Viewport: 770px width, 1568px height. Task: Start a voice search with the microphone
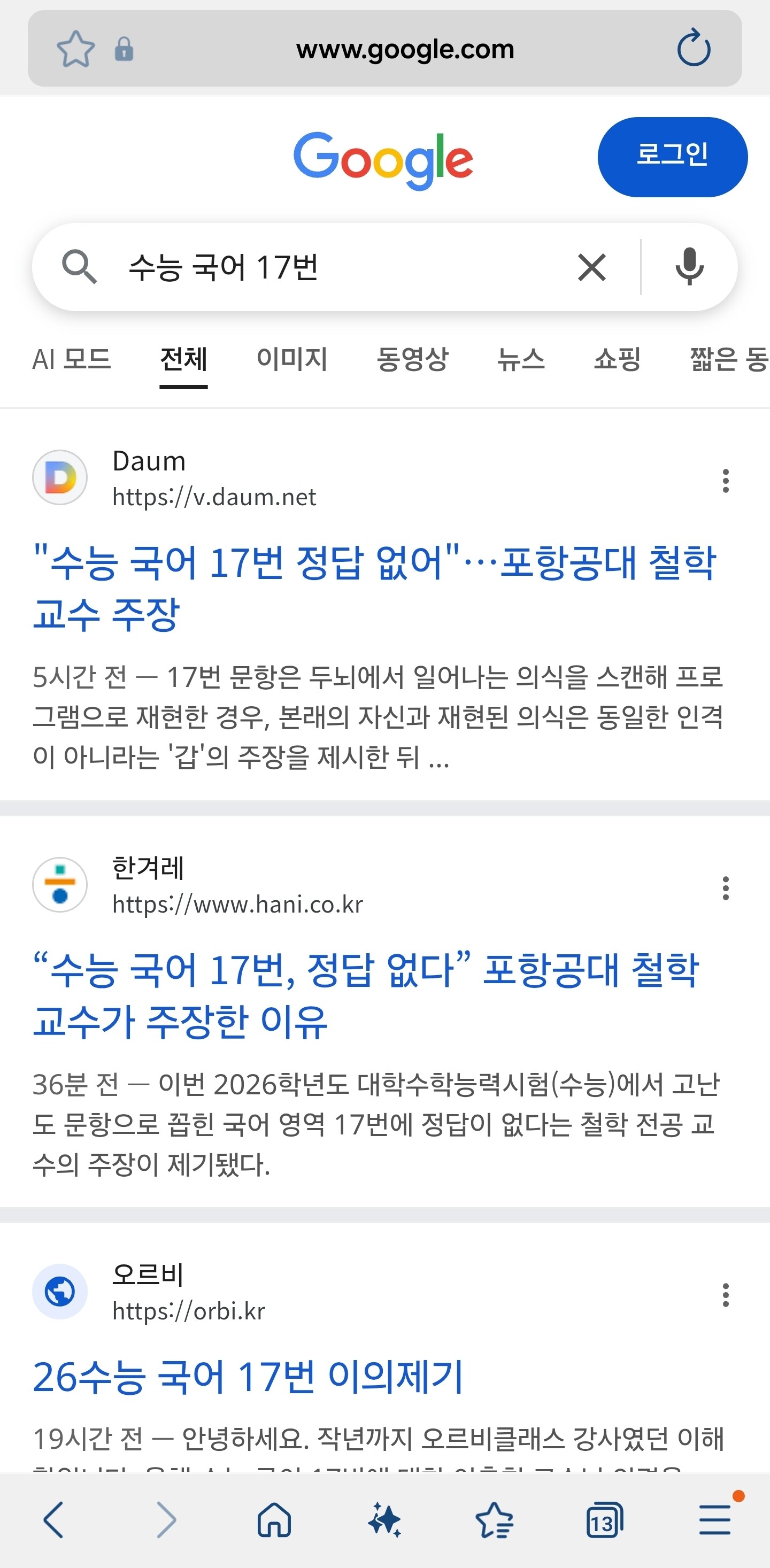coord(689,267)
